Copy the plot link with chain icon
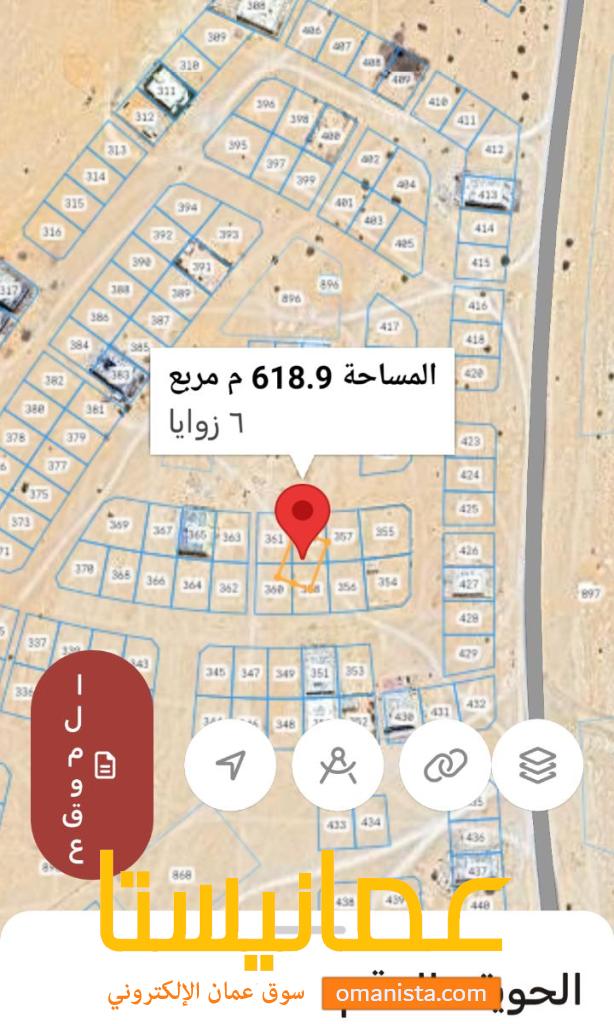This screenshot has width=614, height=1024. coord(445,766)
